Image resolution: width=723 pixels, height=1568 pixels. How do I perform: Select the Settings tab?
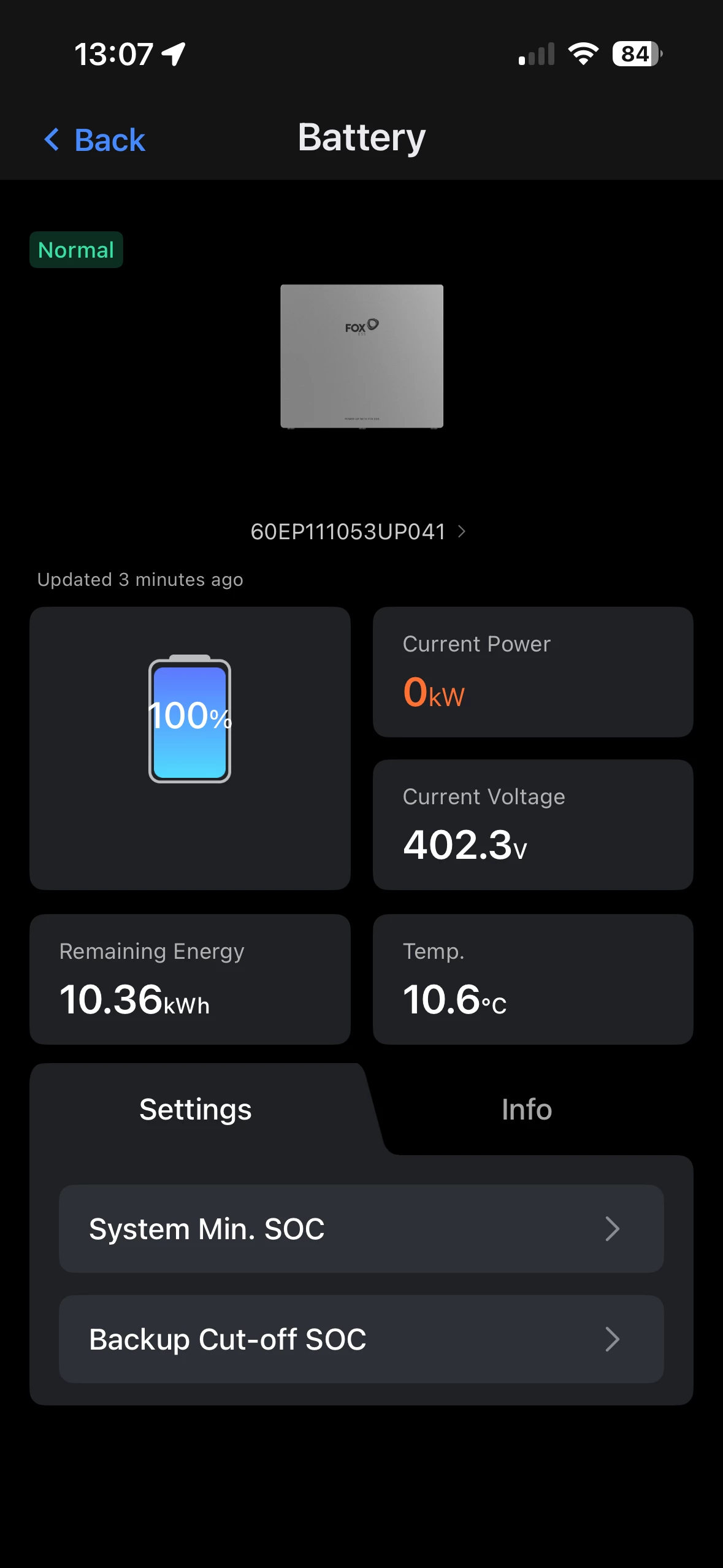tap(195, 1109)
